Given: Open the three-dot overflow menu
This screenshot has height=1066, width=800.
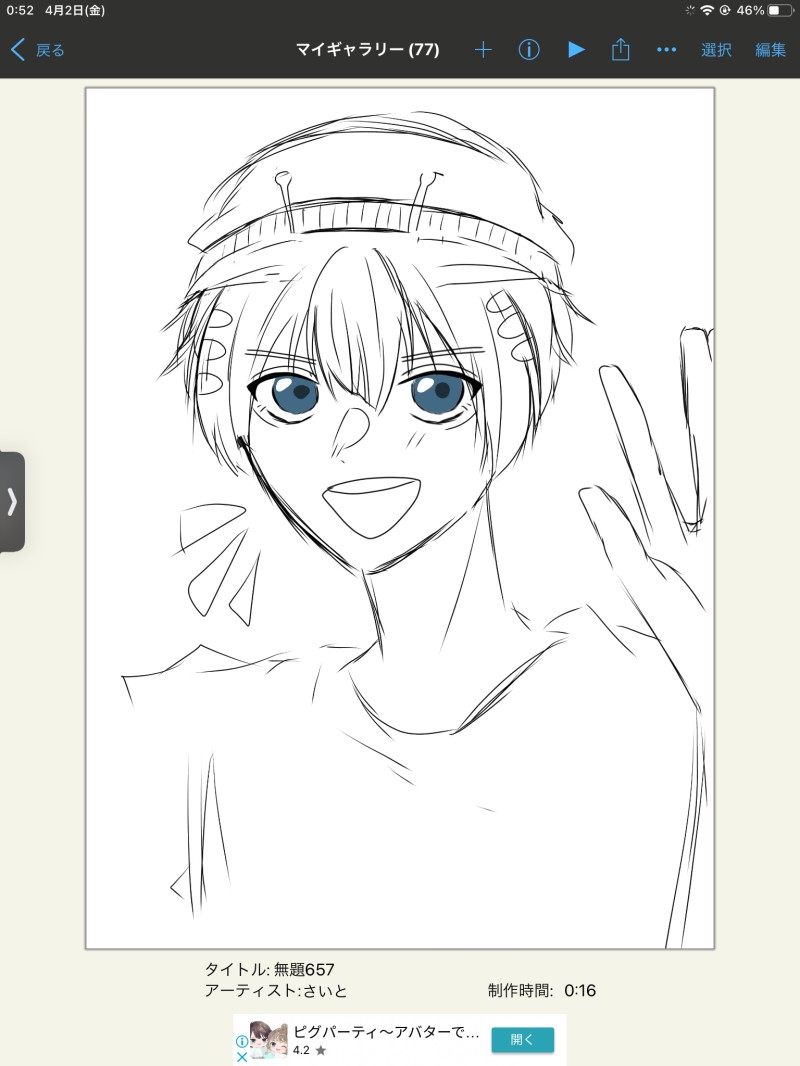Looking at the screenshot, I should [x=667, y=50].
